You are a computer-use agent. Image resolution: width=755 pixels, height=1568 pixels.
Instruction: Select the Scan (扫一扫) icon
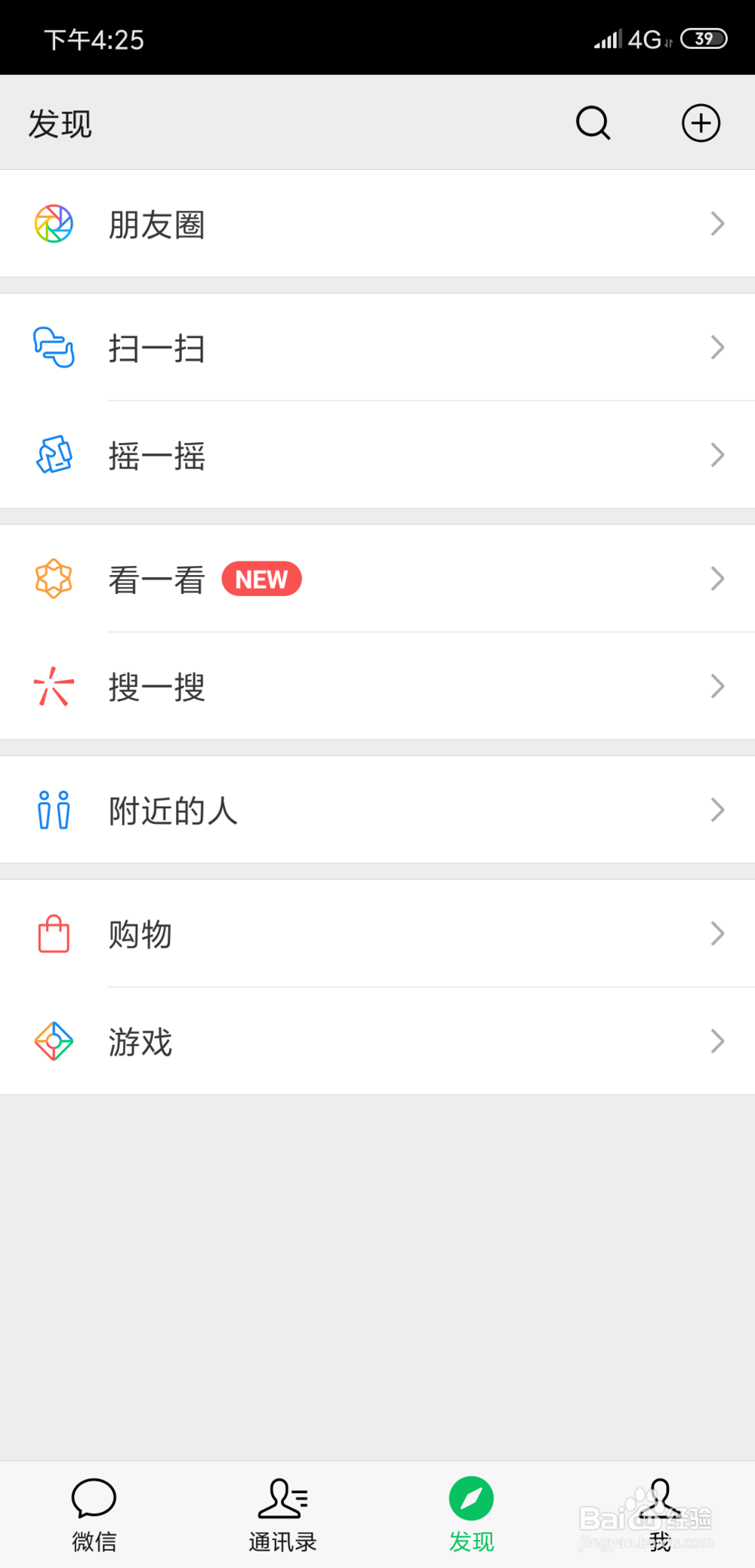(53, 347)
